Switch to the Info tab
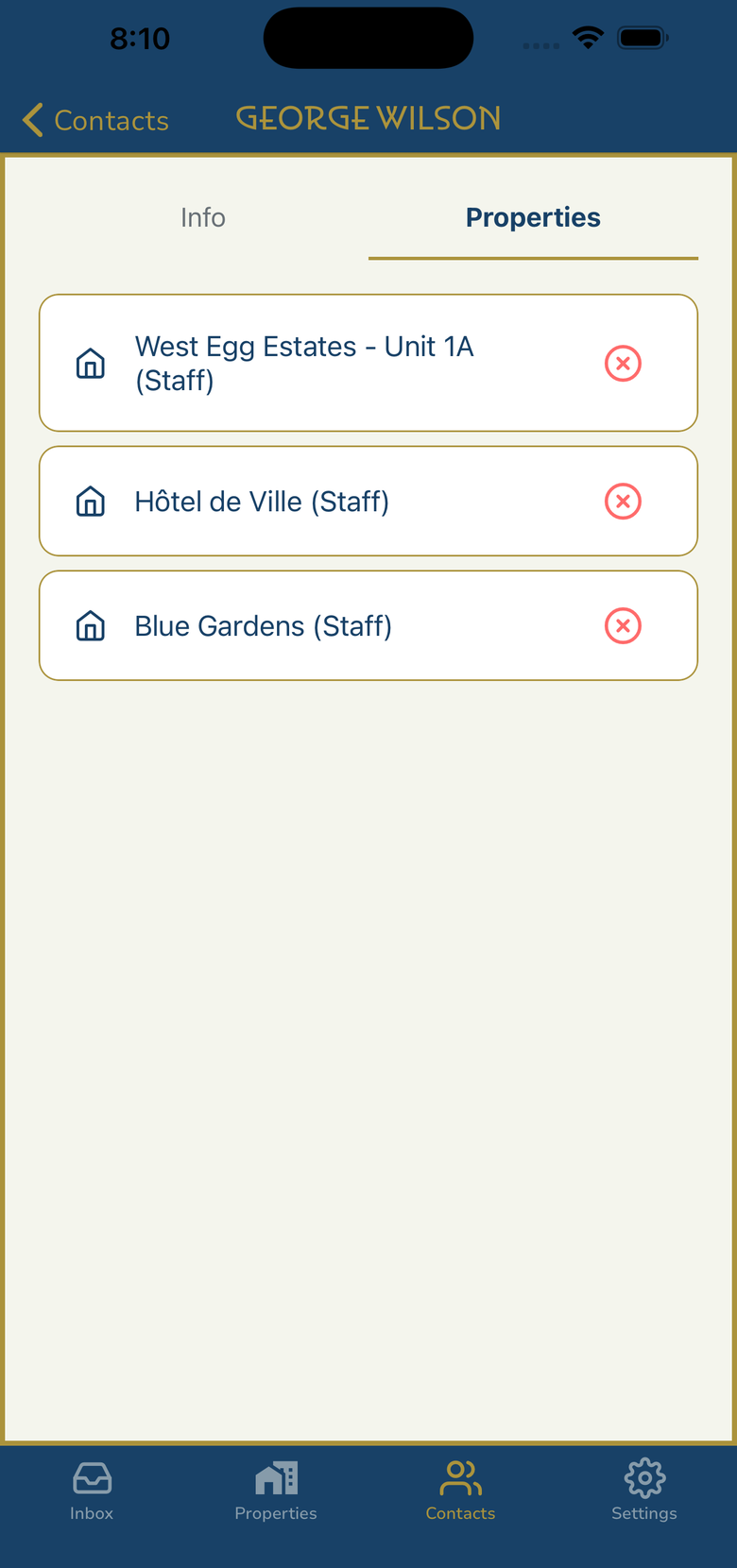 click(x=203, y=218)
